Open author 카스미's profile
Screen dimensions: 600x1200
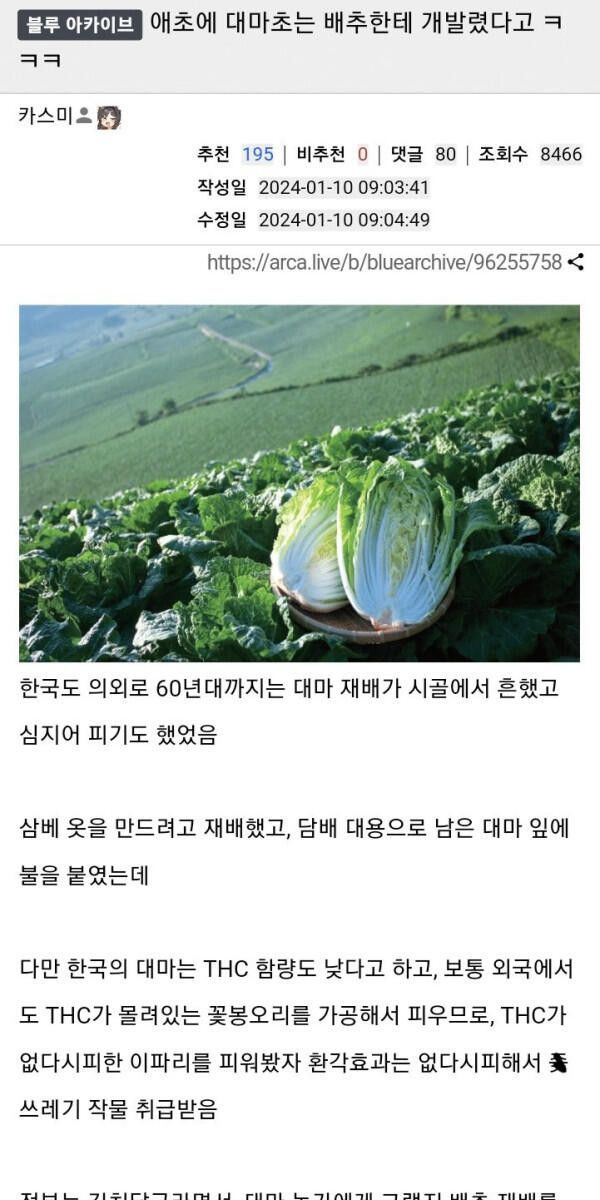coord(45,116)
